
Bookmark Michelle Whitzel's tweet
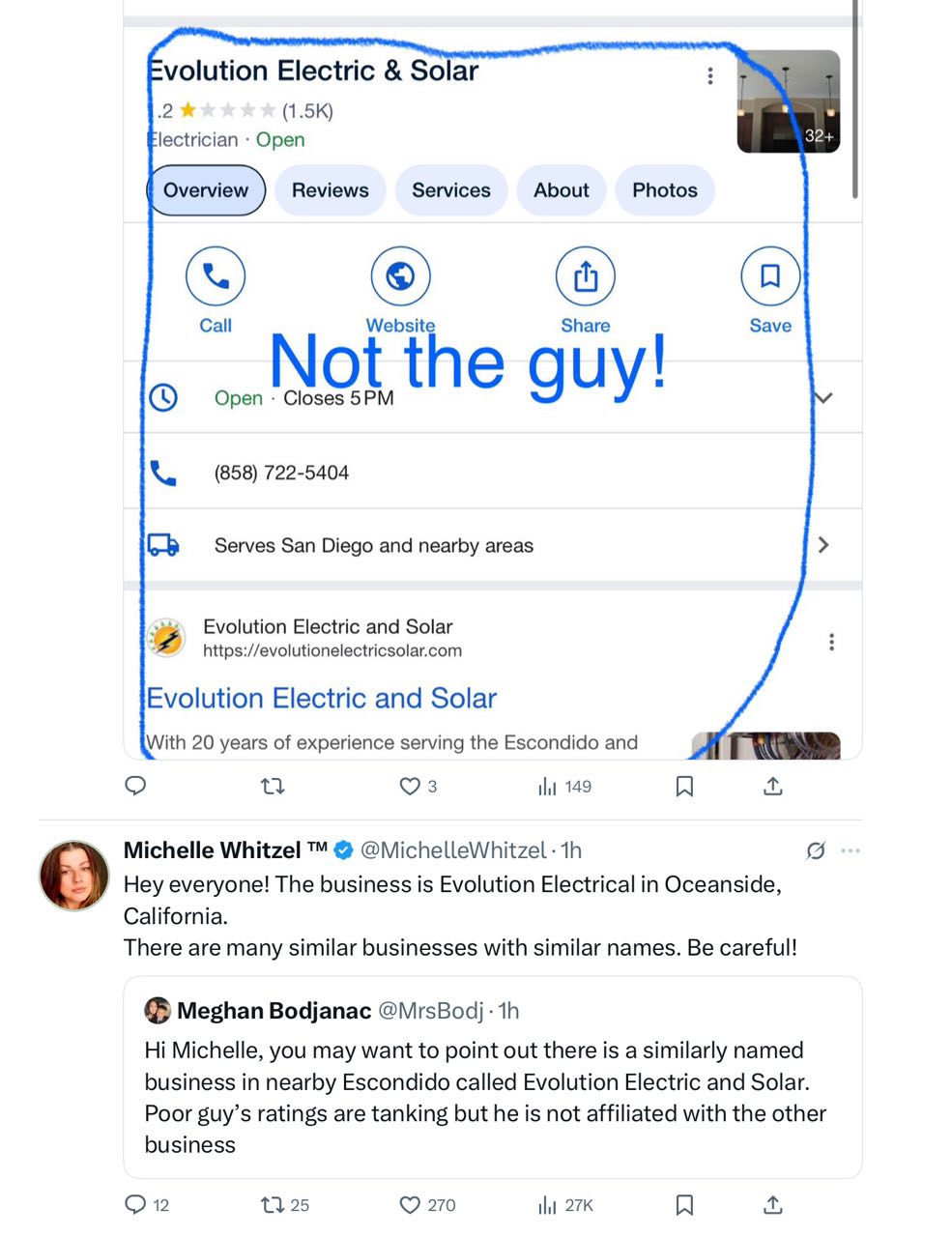point(684,1204)
